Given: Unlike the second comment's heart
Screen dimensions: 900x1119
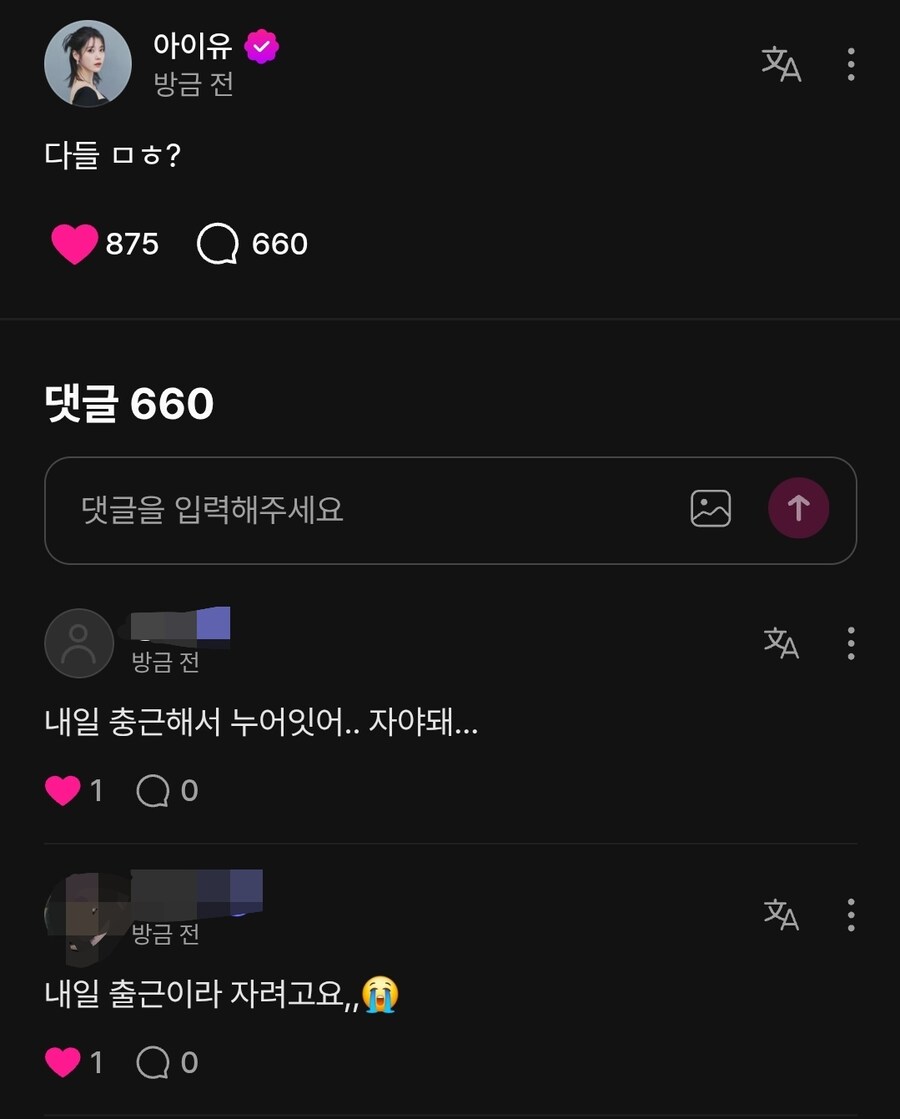Looking at the screenshot, I should (65, 1062).
